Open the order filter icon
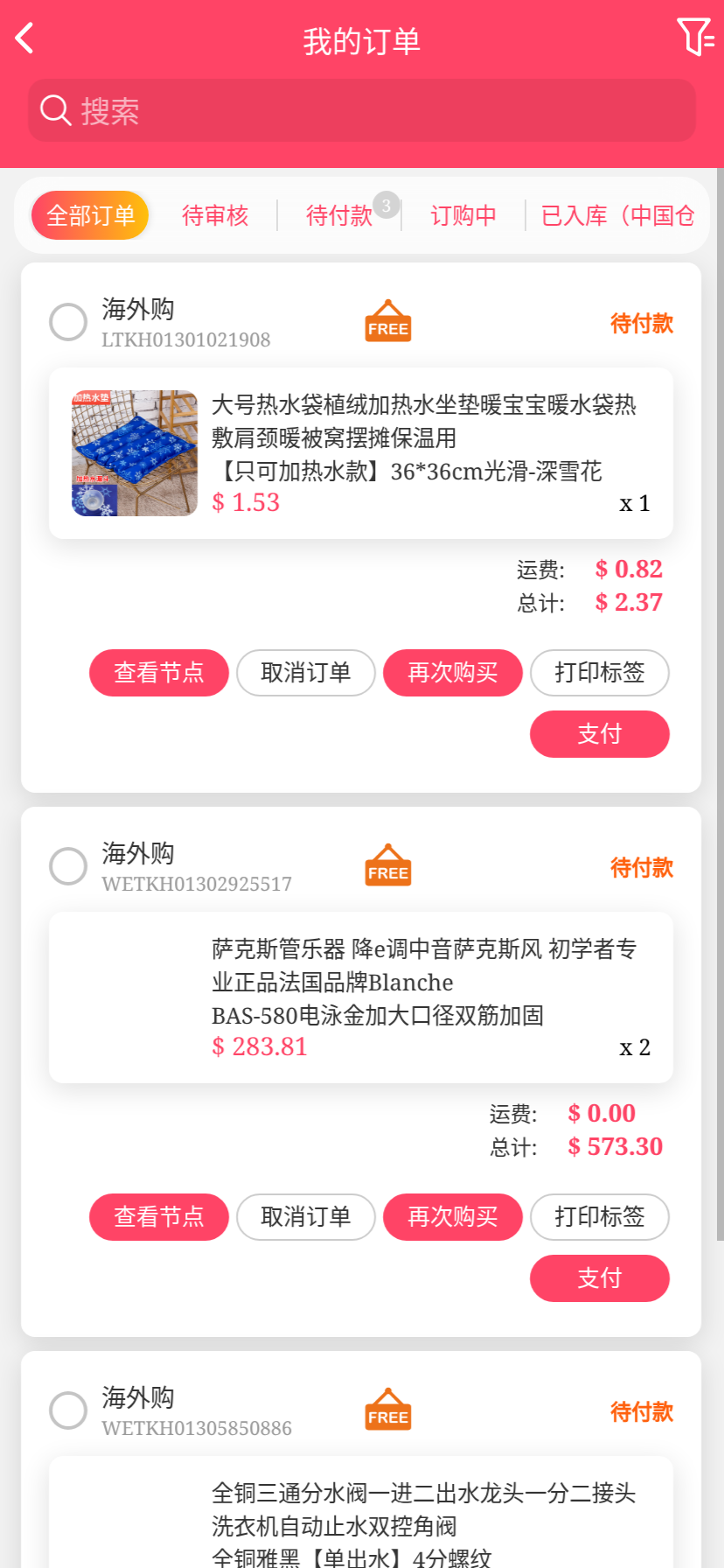724x1568 pixels. [695, 38]
